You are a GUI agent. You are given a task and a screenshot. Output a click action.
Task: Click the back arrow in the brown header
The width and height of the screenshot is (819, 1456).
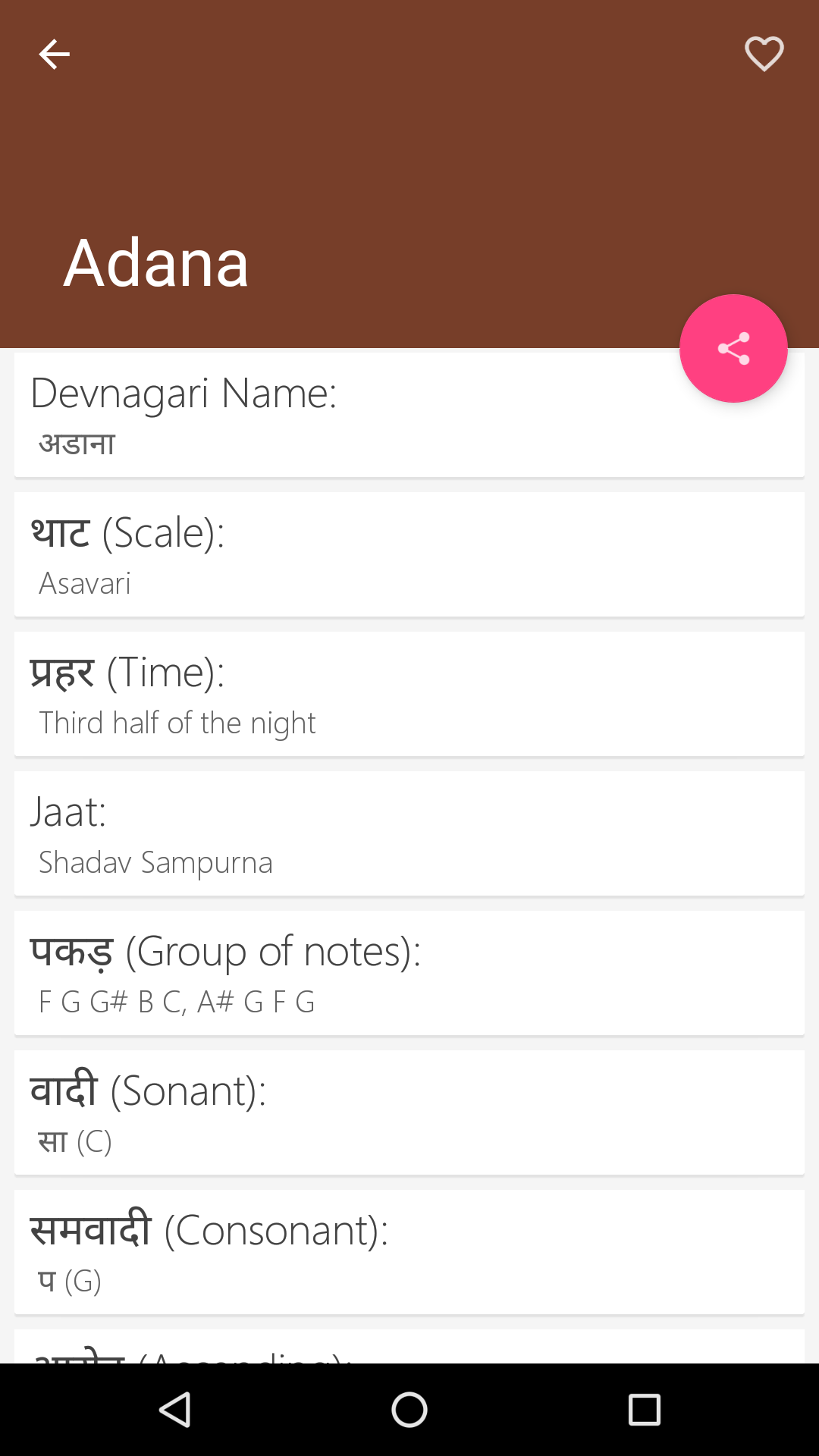coord(55,54)
